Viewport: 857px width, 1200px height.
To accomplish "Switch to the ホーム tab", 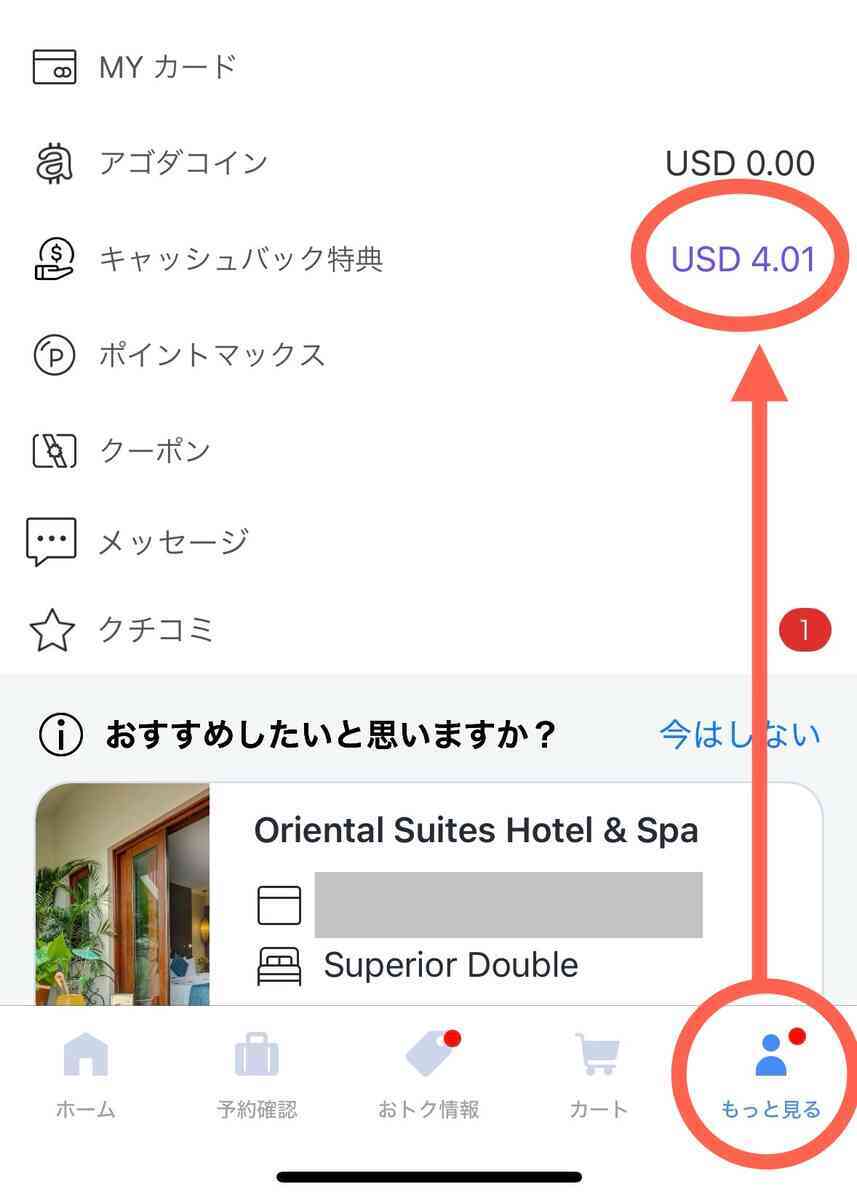I will coord(85,1075).
